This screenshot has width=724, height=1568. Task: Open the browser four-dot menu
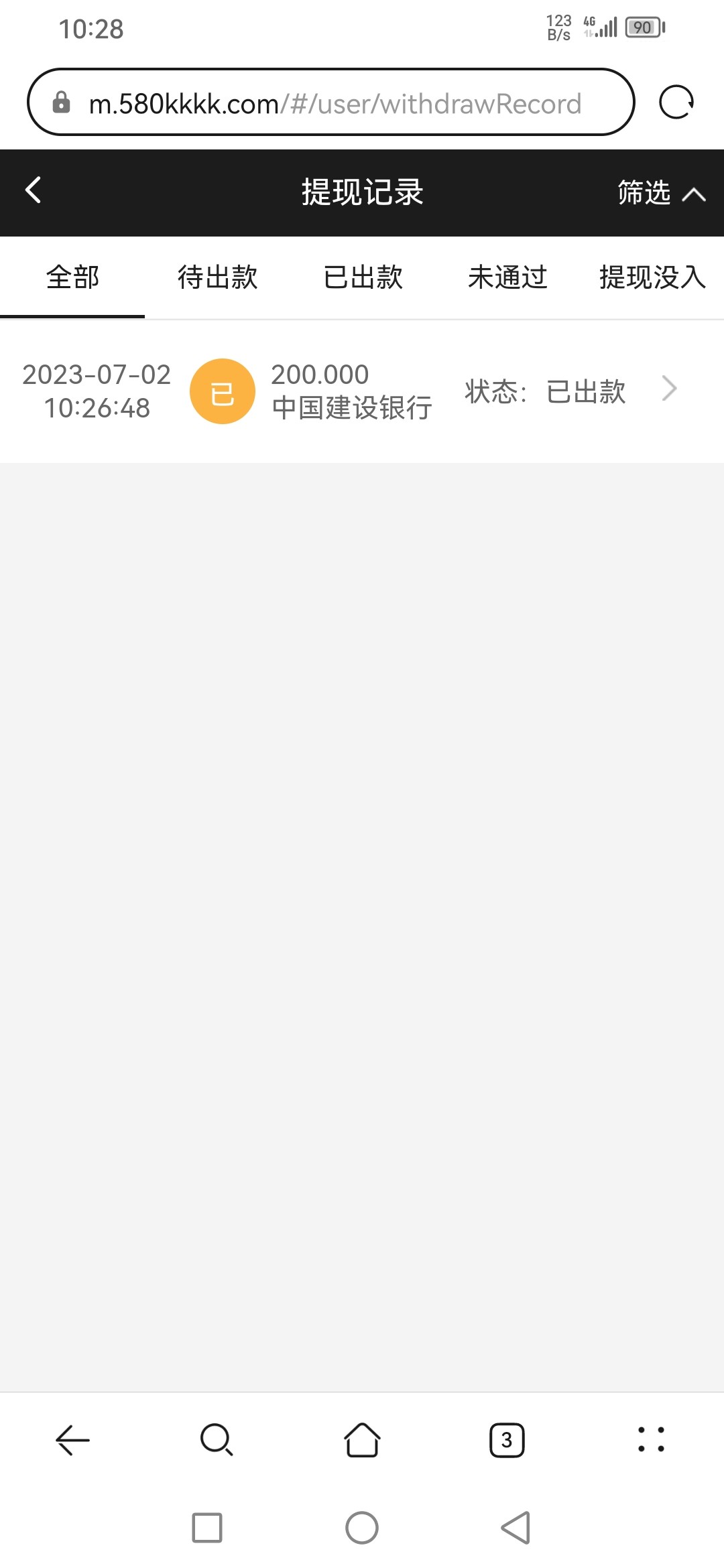(651, 1439)
